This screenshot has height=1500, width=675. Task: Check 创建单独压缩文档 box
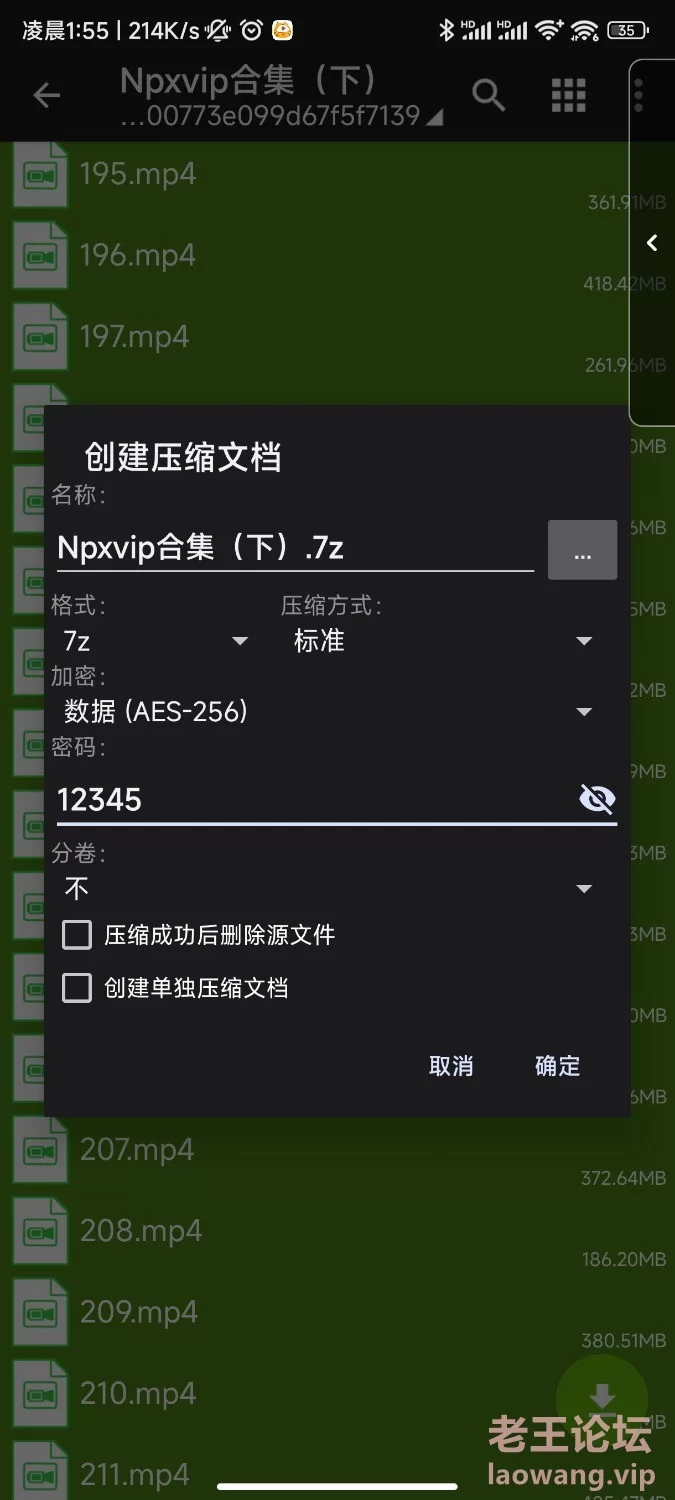(77, 988)
